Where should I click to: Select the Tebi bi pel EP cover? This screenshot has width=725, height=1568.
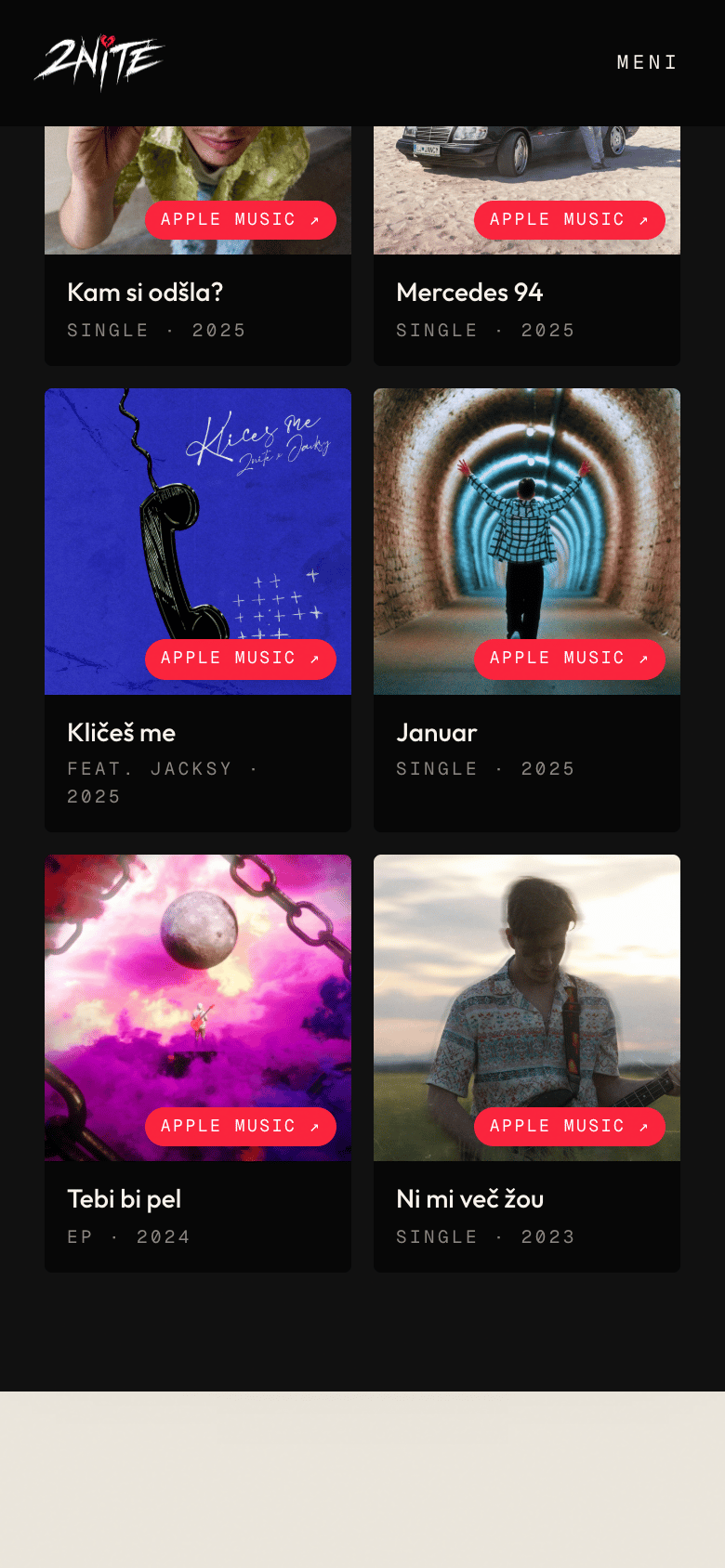198,1008
